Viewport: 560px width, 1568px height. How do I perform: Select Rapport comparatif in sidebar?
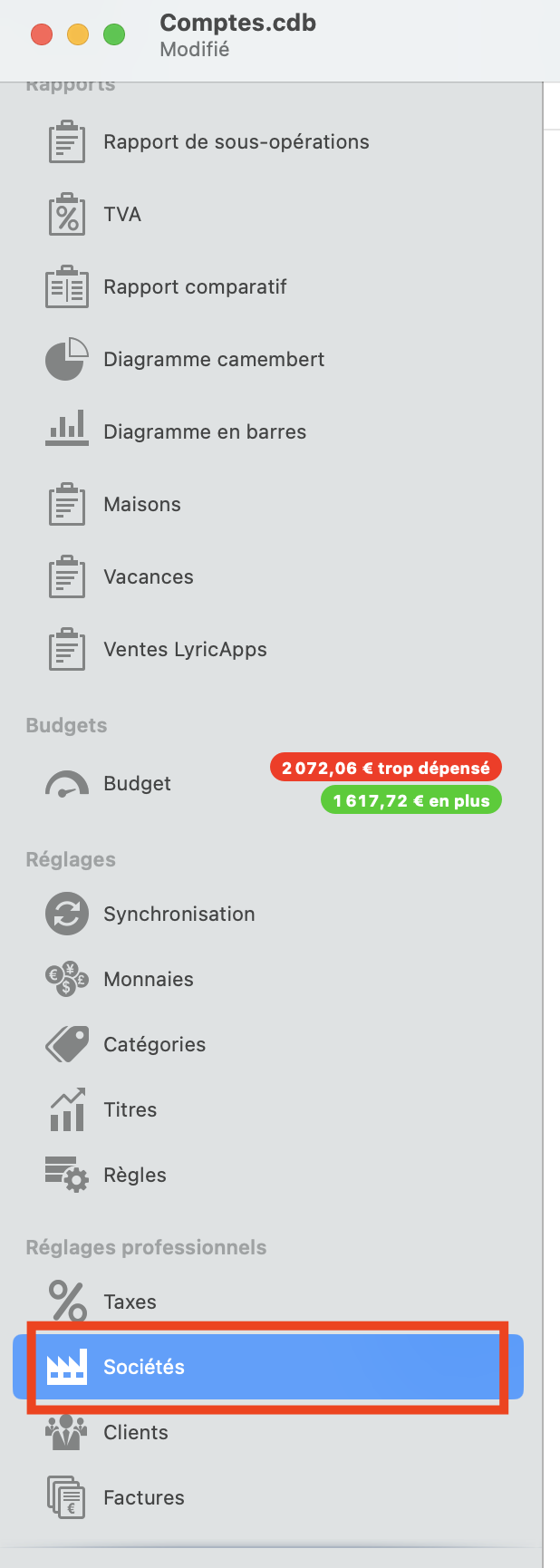194,287
